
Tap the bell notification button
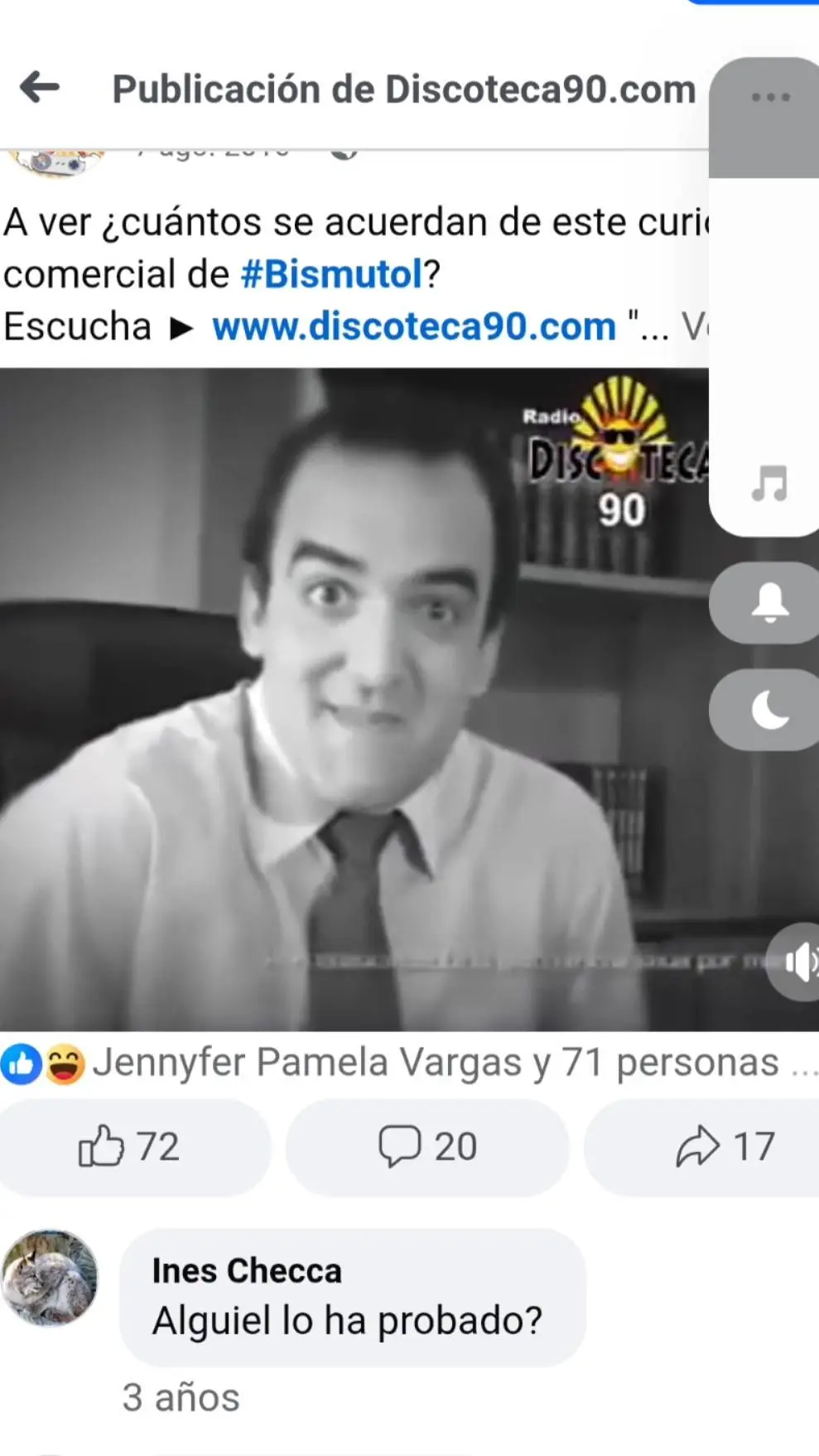769,602
